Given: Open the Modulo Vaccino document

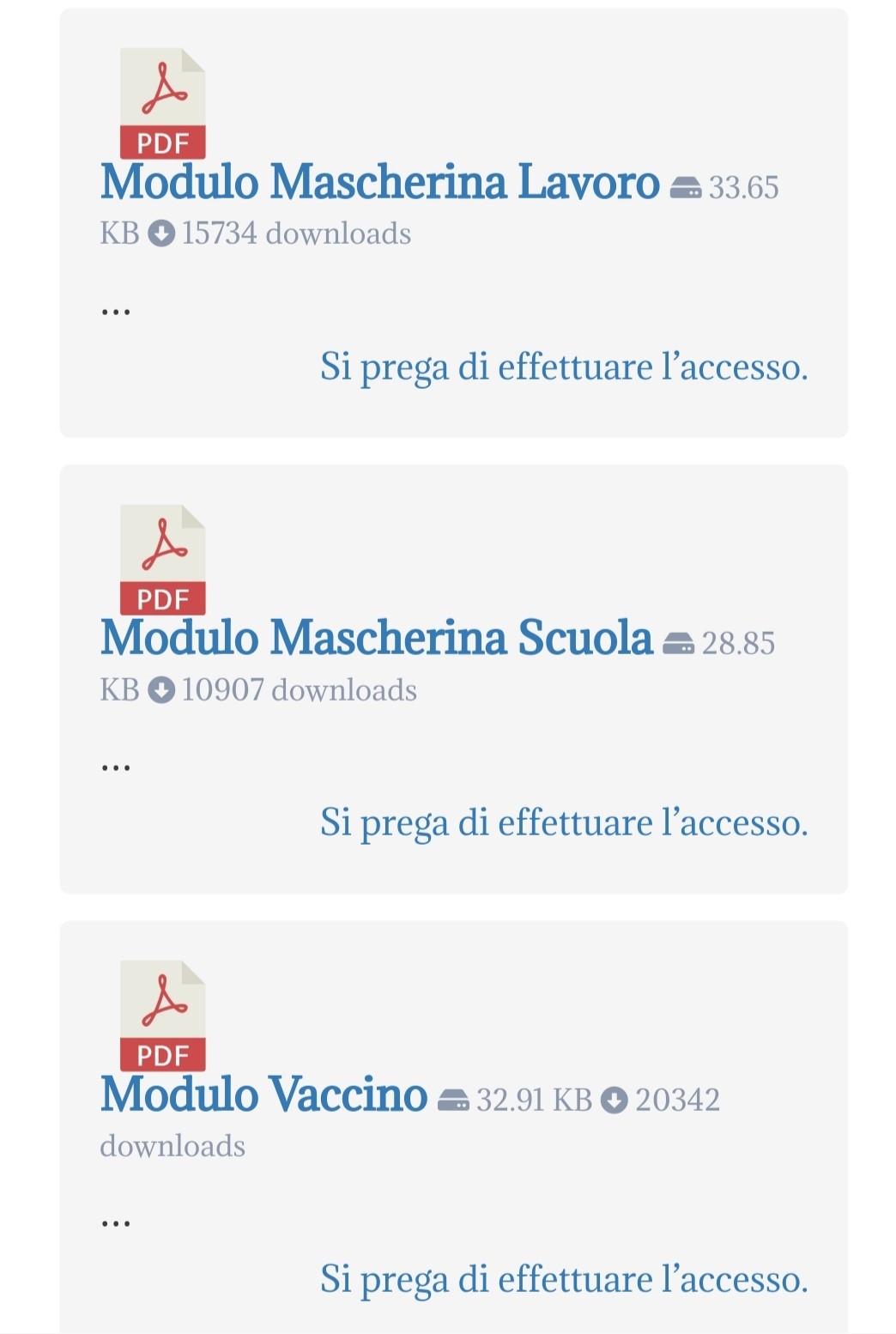Looking at the screenshot, I should coord(263,1095).
